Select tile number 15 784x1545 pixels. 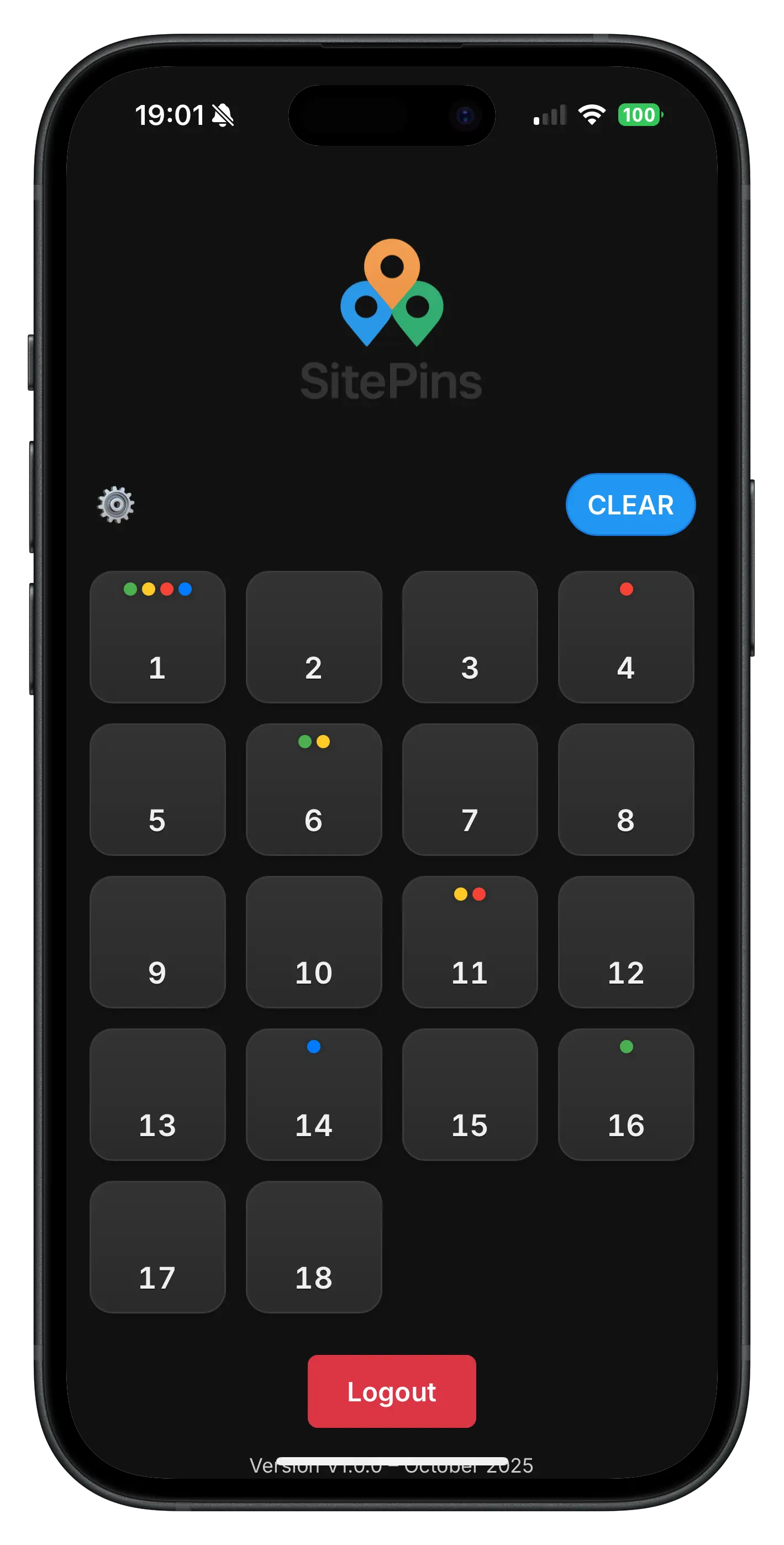point(470,1094)
